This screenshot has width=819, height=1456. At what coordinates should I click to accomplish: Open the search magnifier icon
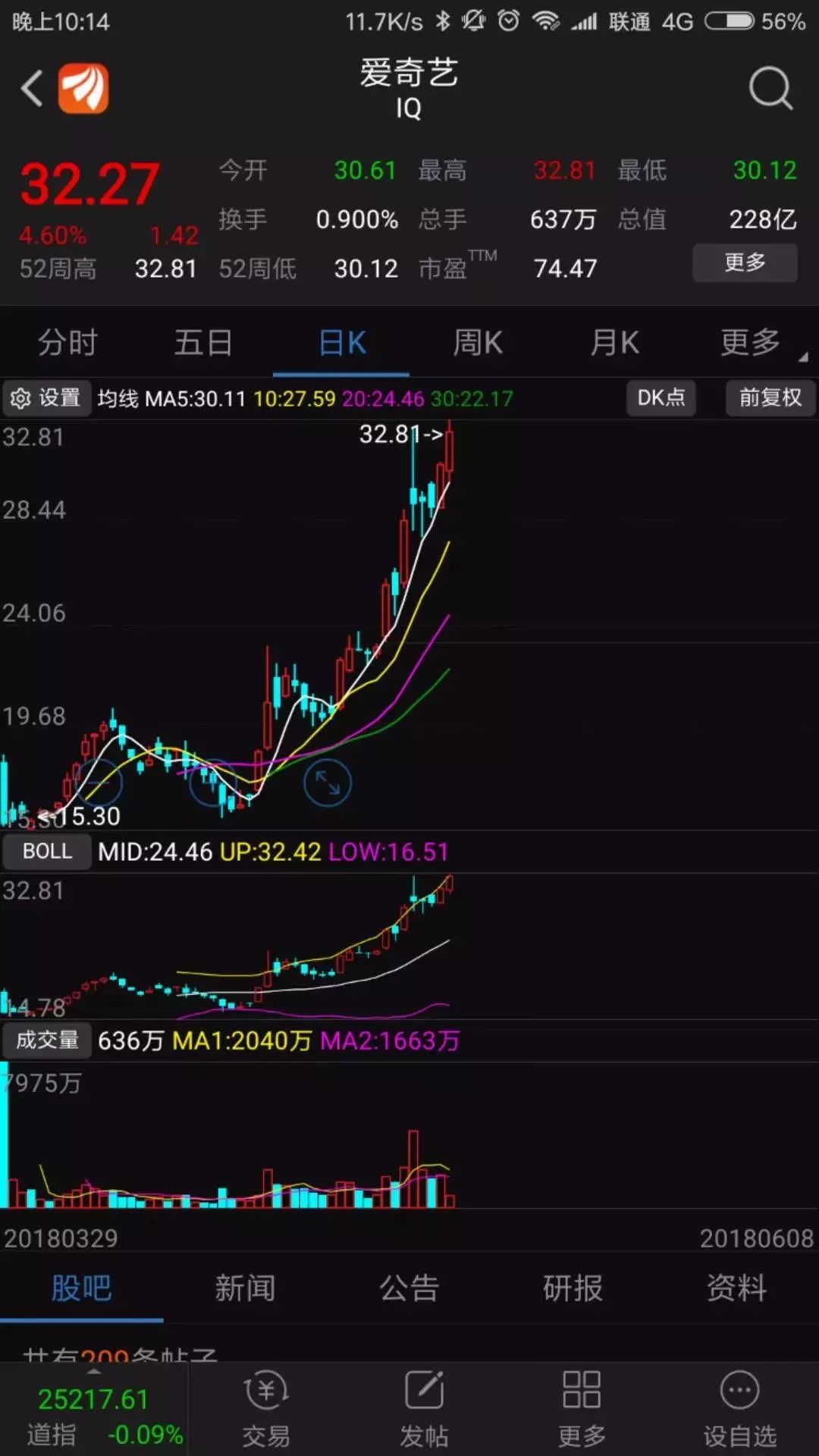[x=770, y=89]
